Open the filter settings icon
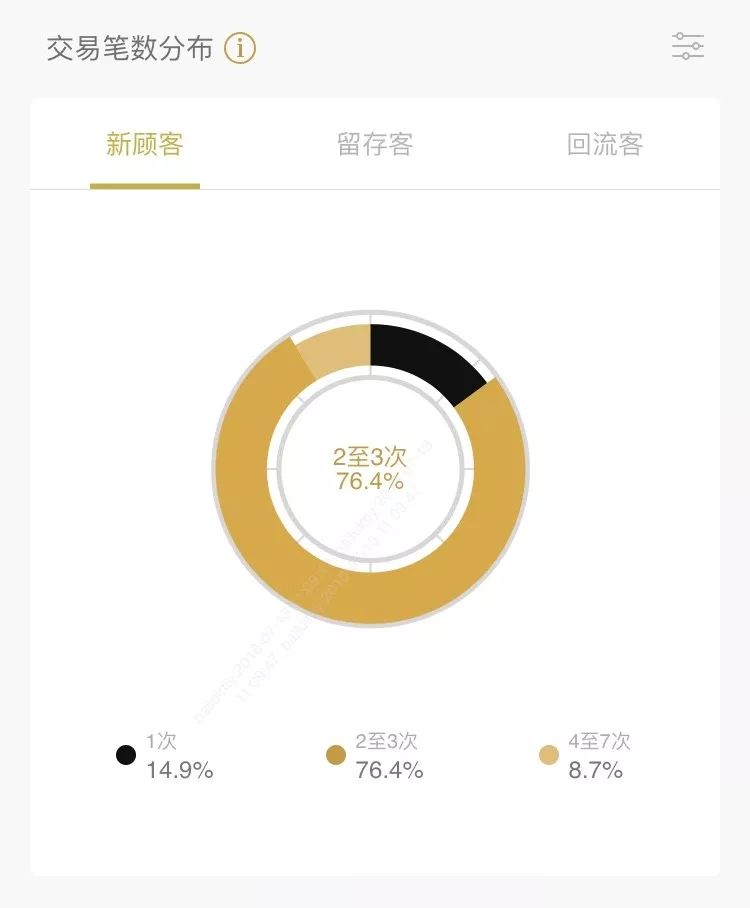Screen dimensions: 750x908 [687, 46]
